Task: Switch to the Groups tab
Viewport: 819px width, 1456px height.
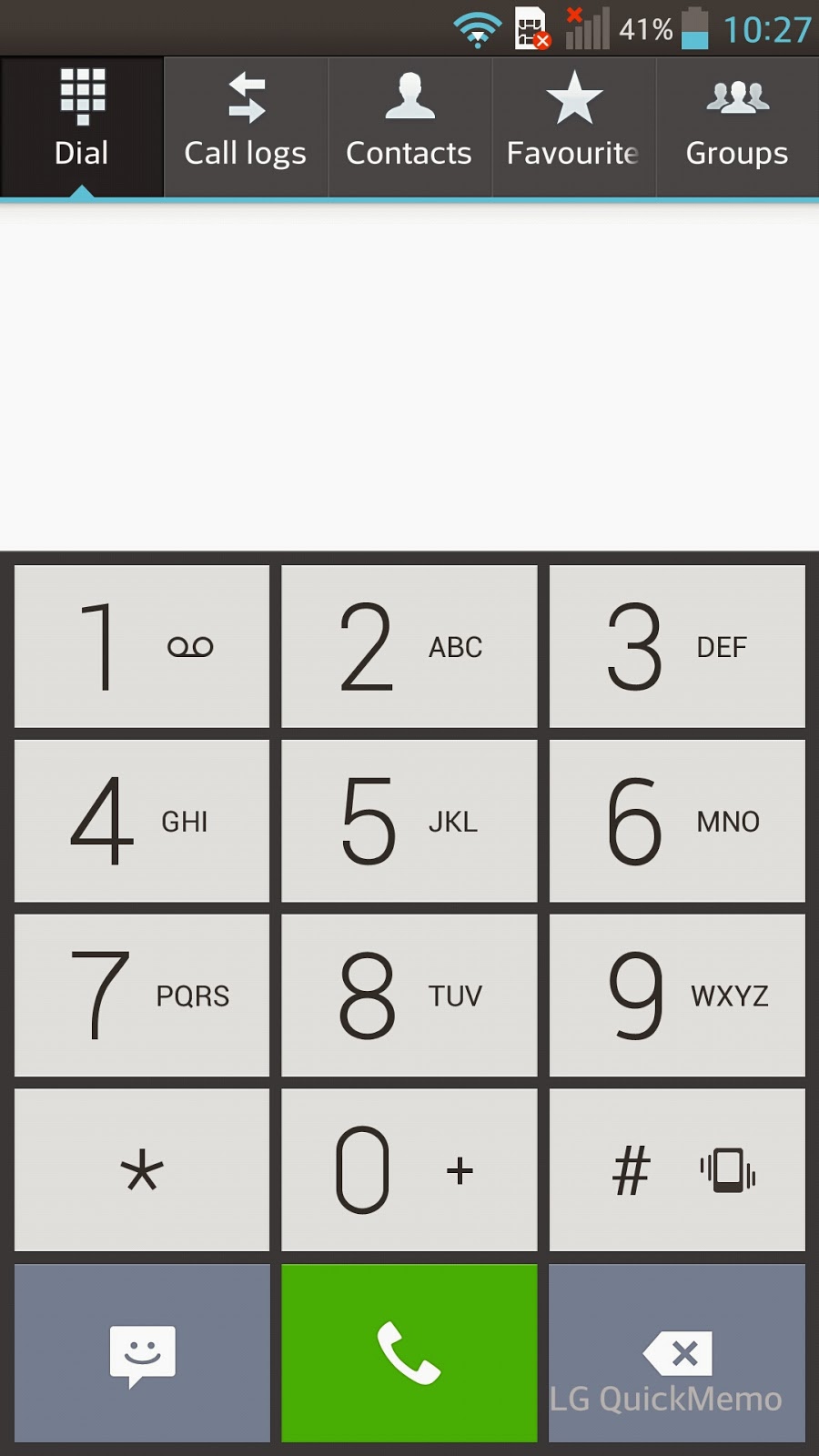Action: click(x=737, y=127)
